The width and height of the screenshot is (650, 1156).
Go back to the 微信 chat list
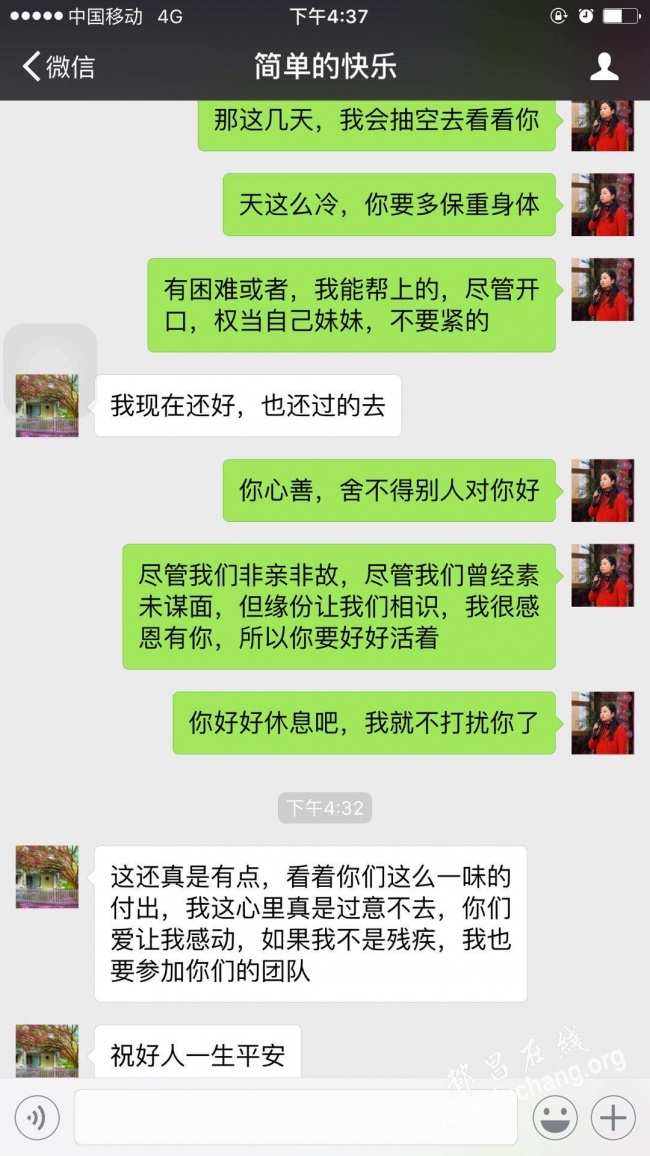click(58, 67)
